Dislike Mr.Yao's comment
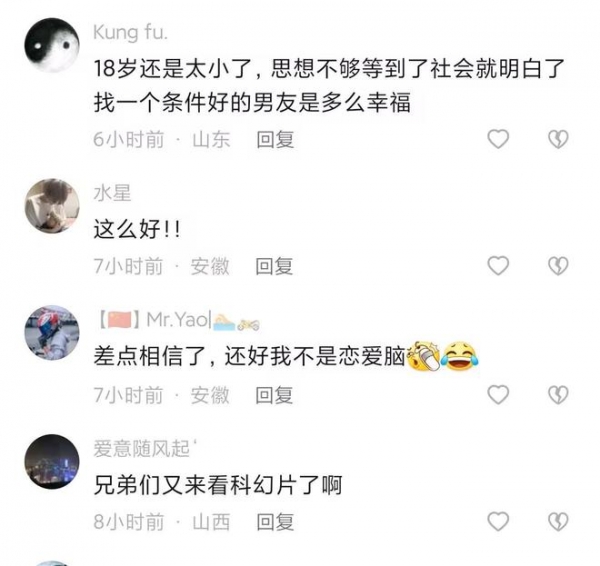Screen dimensions: 600x566 coord(558,395)
